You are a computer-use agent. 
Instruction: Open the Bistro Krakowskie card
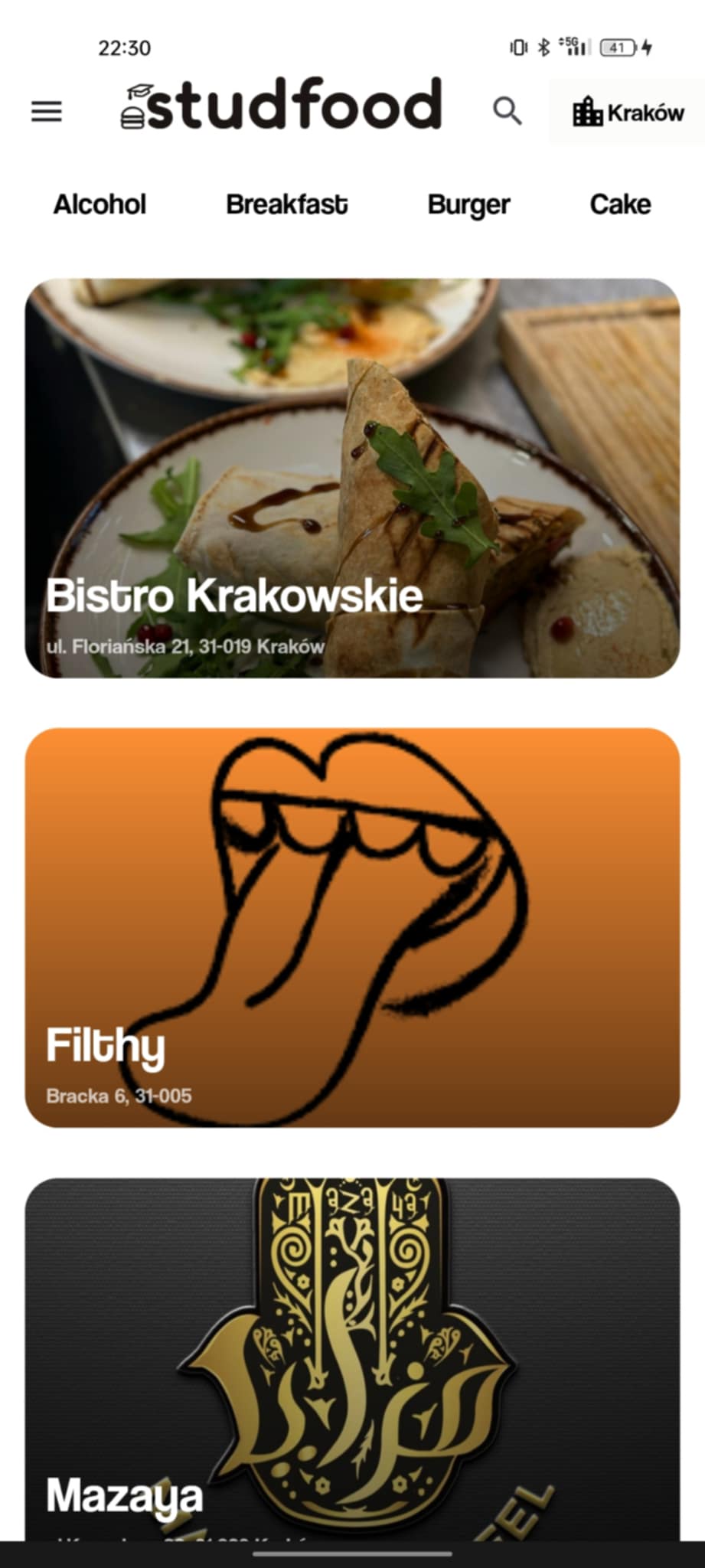(352, 478)
